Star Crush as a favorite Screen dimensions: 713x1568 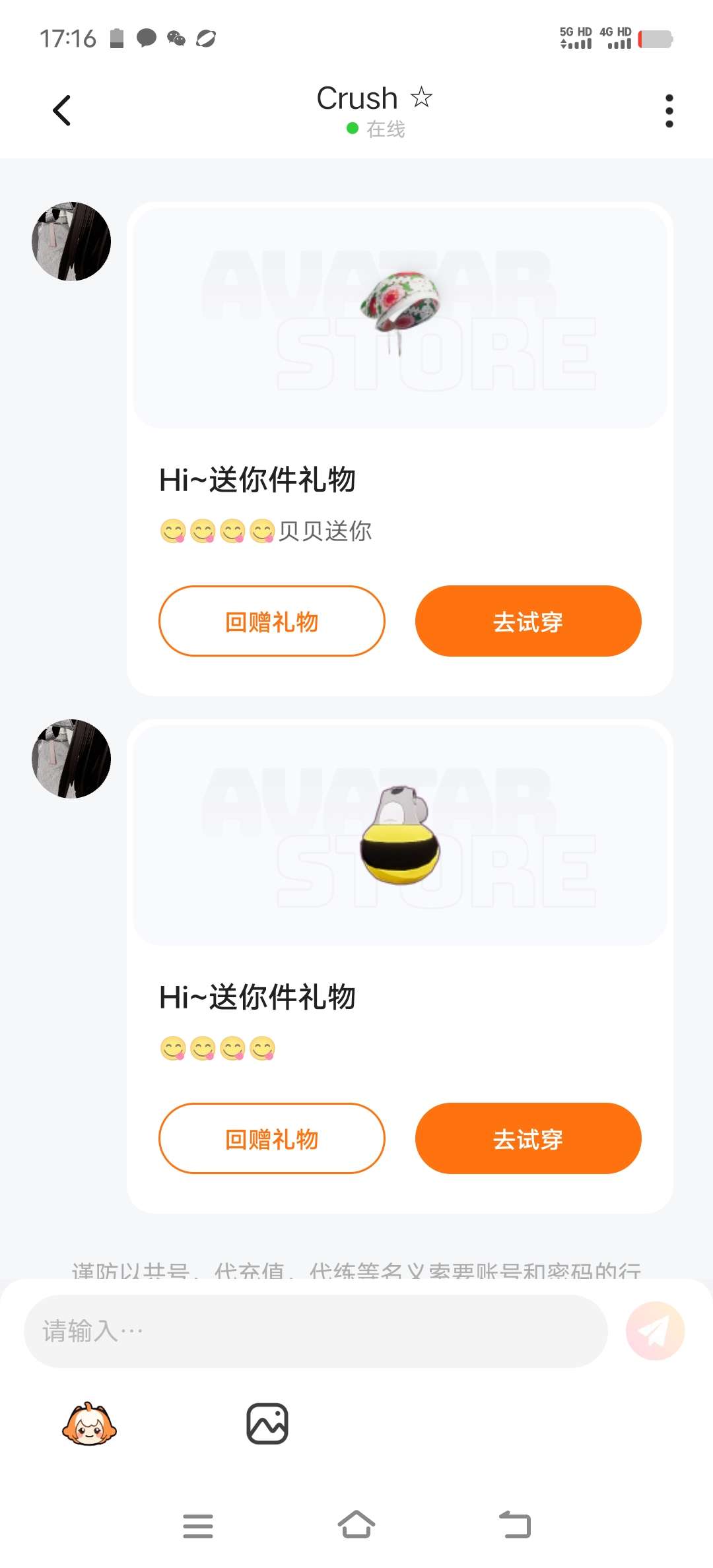(421, 98)
